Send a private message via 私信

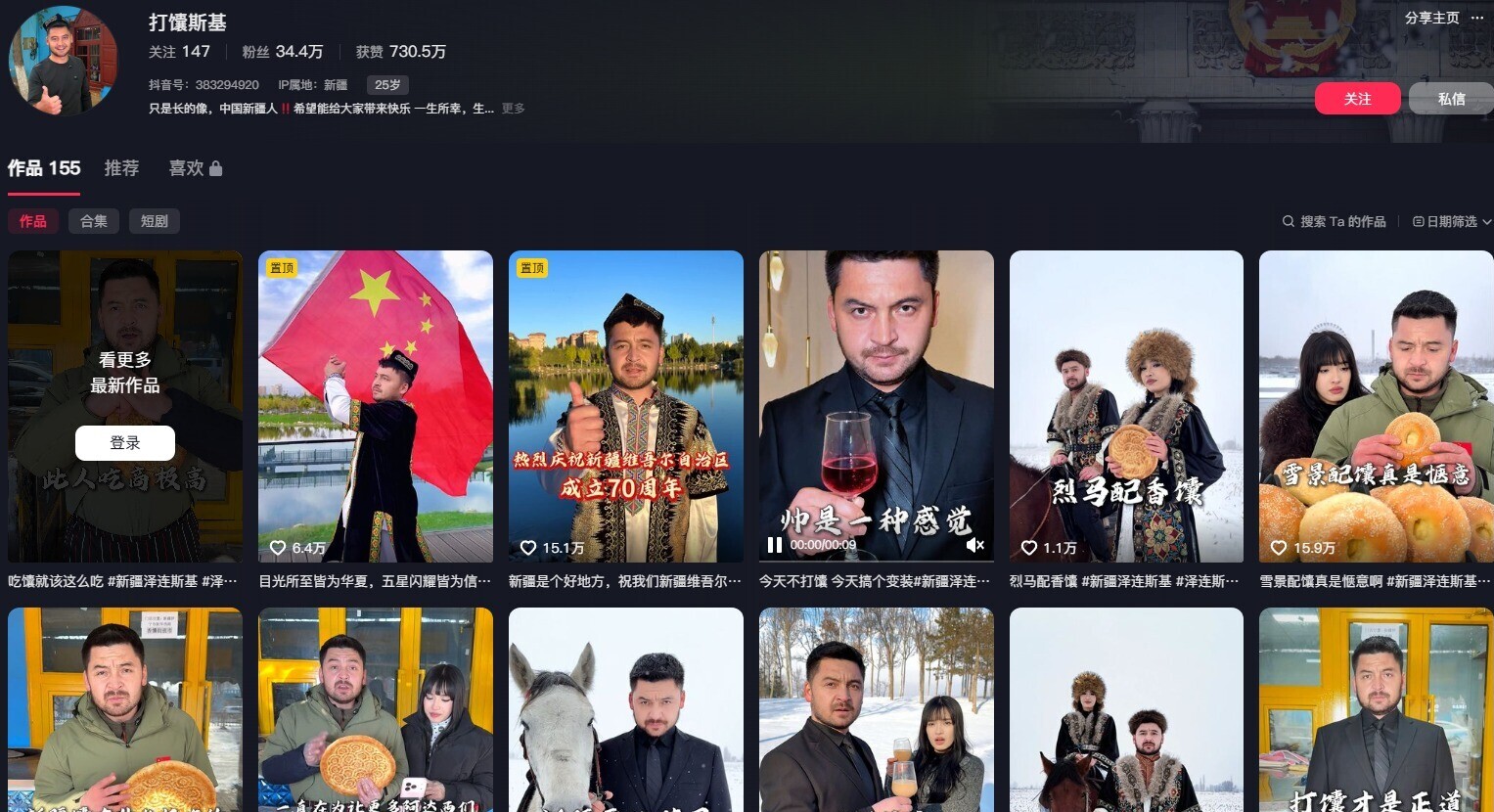(1451, 99)
